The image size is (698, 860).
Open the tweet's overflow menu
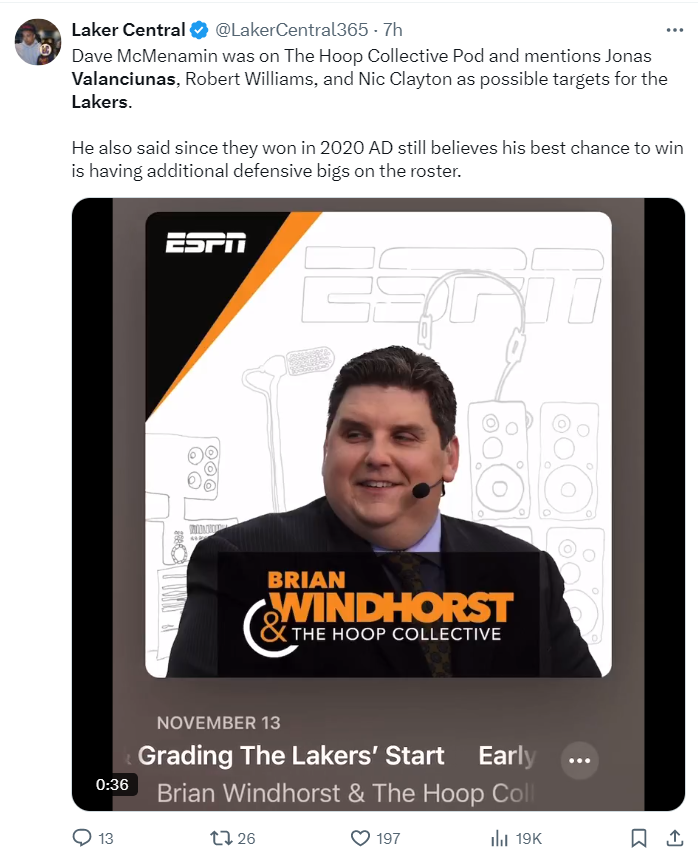(x=675, y=30)
